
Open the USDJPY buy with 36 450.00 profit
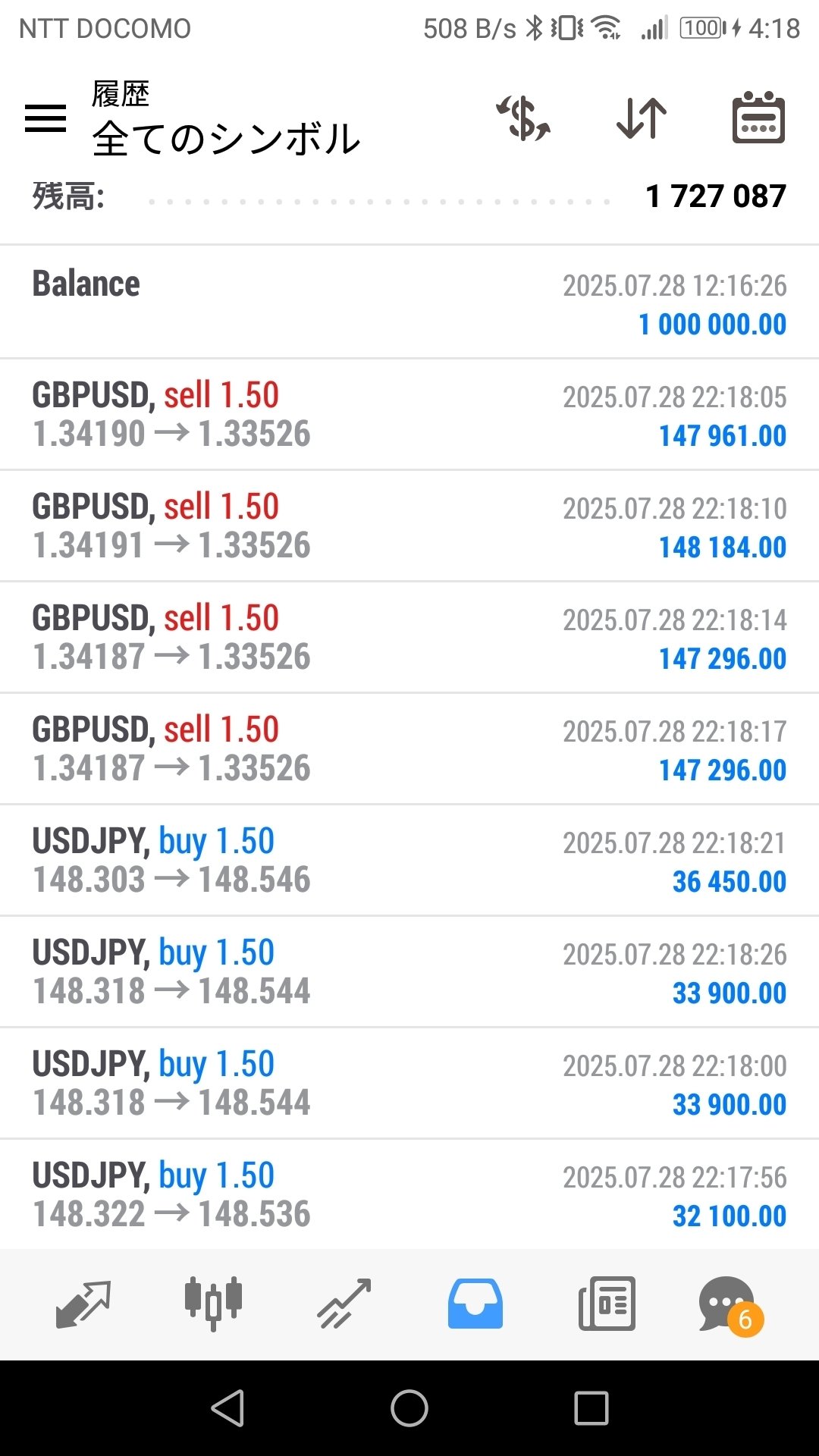409,861
